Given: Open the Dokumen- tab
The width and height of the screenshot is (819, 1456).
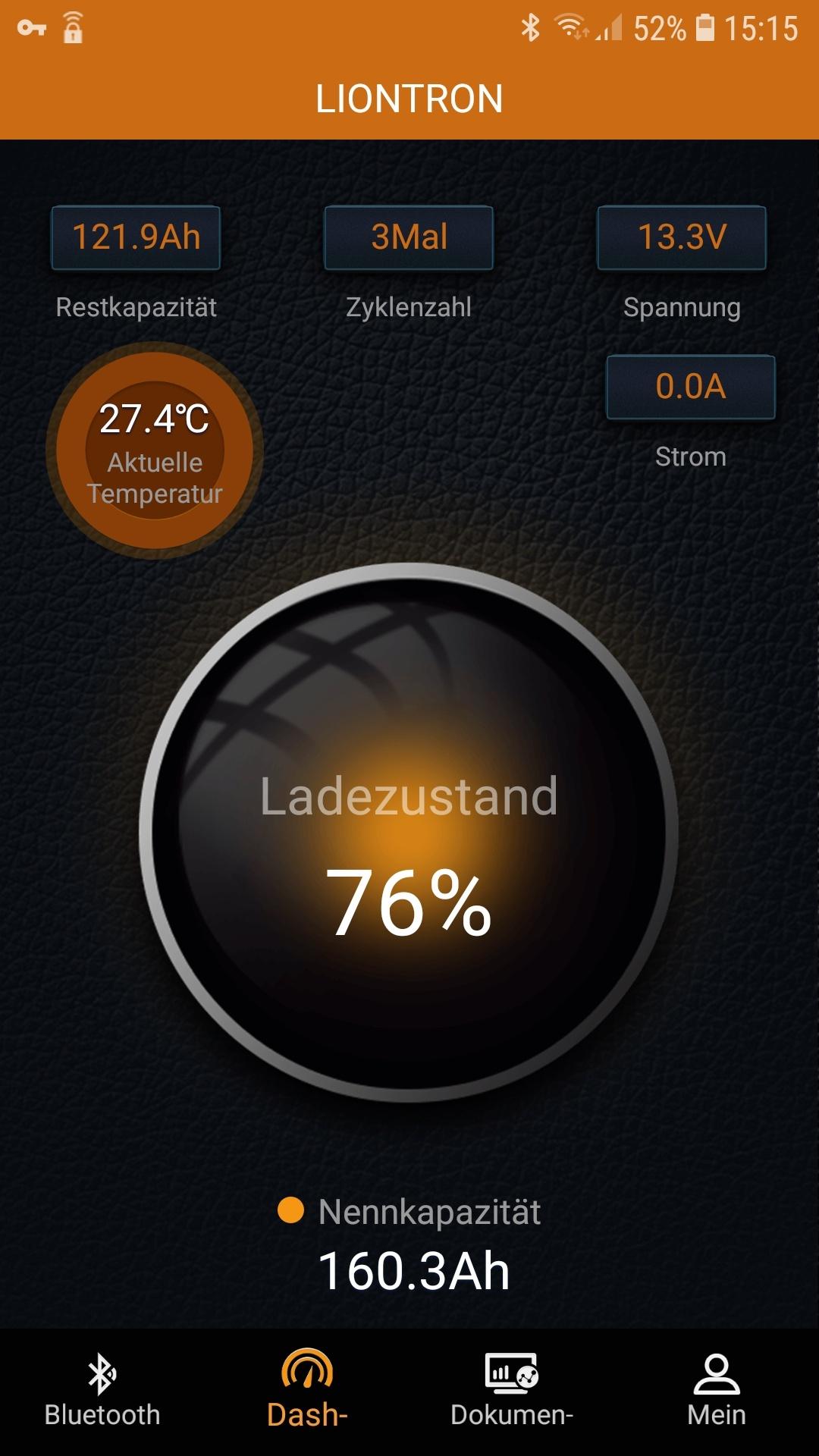Looking at the screenshot, I should pyautogui.click(x=512, y=1392).
